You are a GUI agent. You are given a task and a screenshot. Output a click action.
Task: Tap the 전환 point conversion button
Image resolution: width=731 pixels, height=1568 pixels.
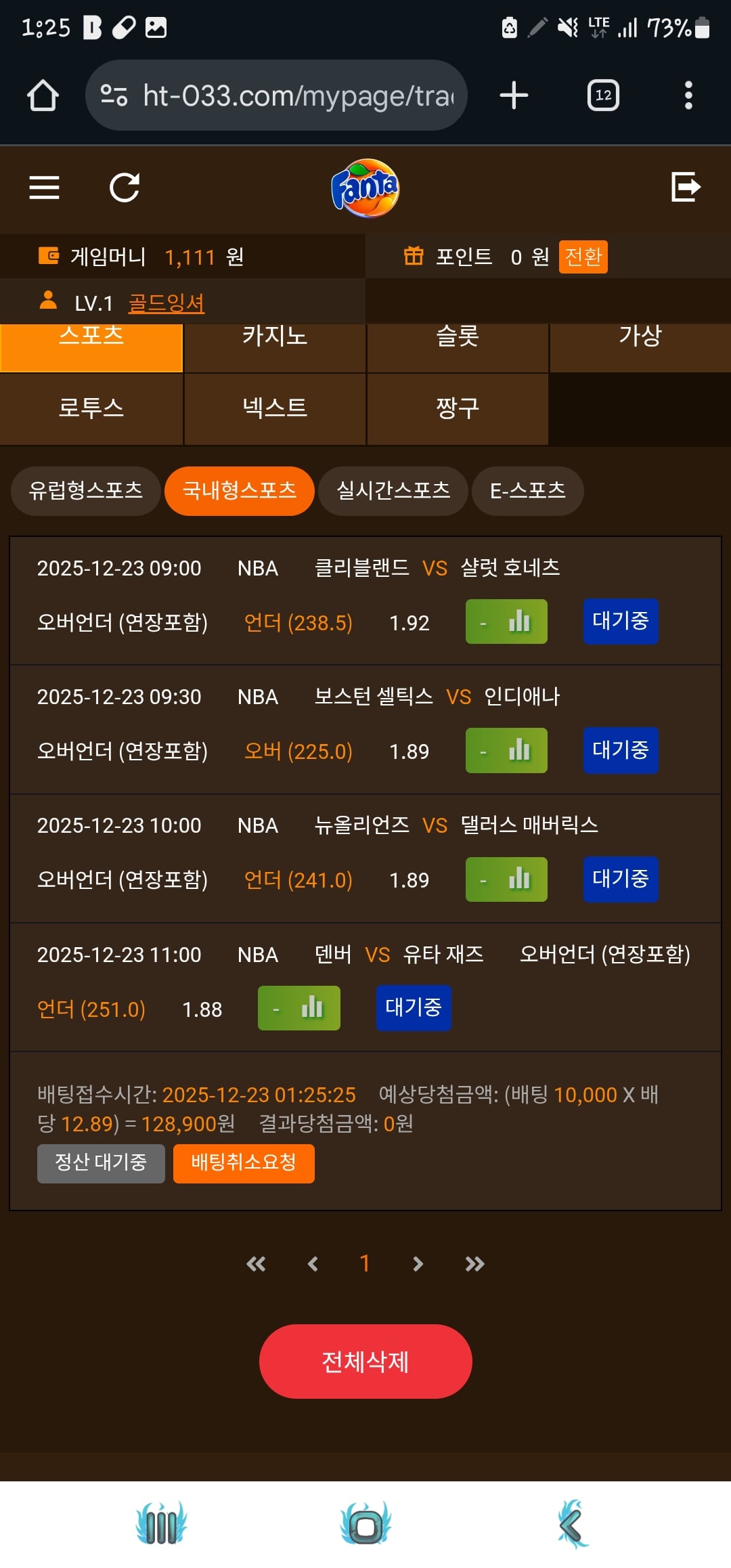(x=583, y=257)
